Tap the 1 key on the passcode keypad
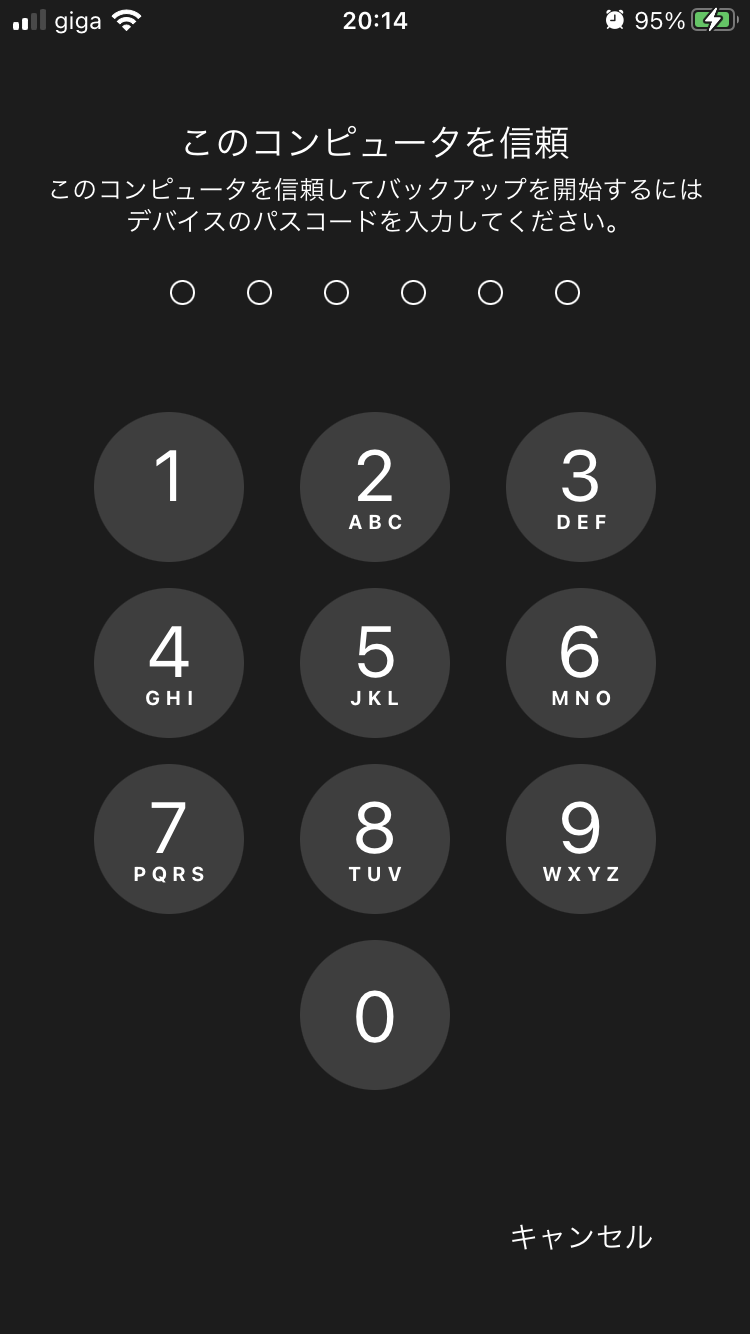 169,487
